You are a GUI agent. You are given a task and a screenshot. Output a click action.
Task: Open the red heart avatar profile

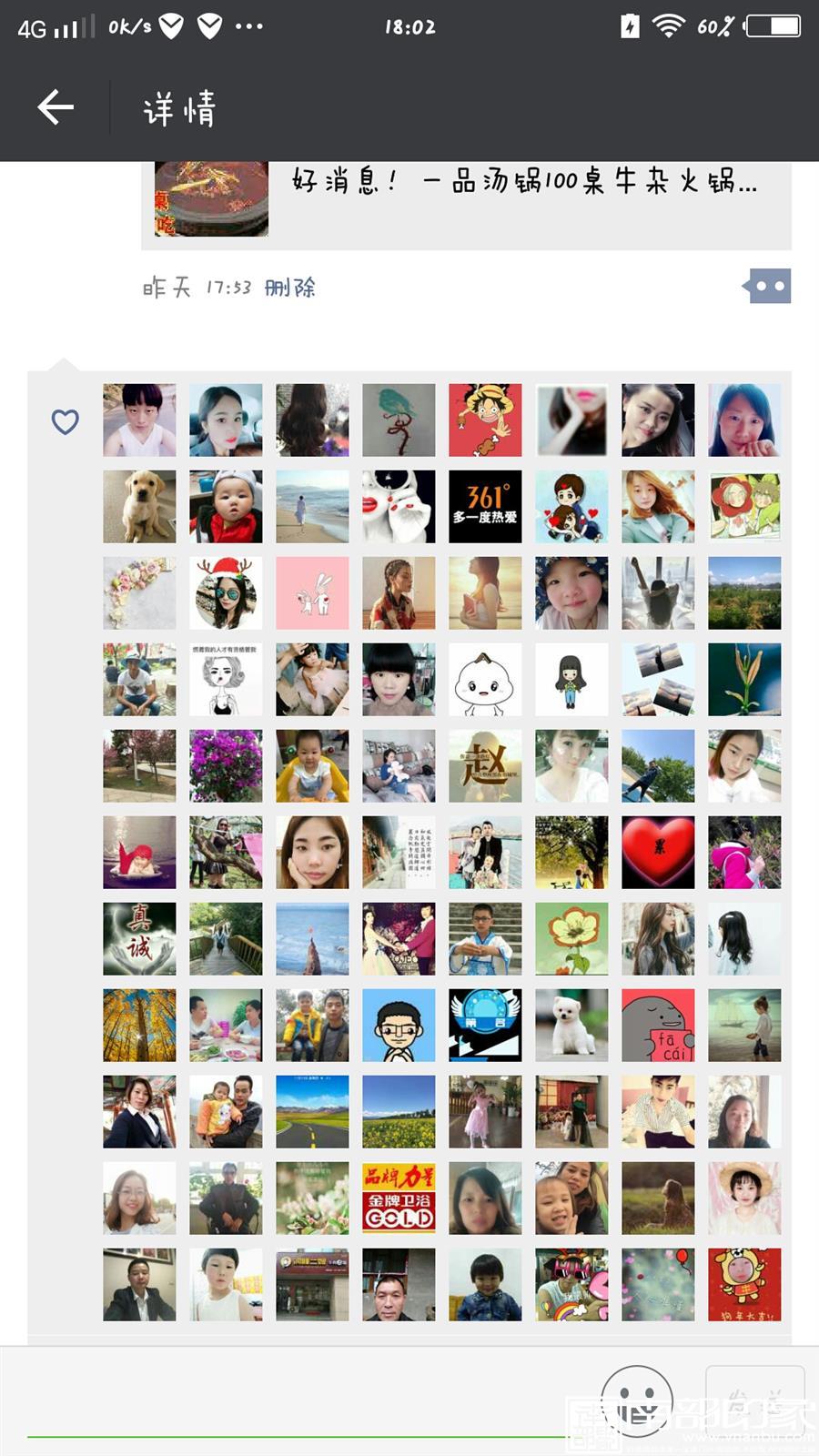click(658, 853)
